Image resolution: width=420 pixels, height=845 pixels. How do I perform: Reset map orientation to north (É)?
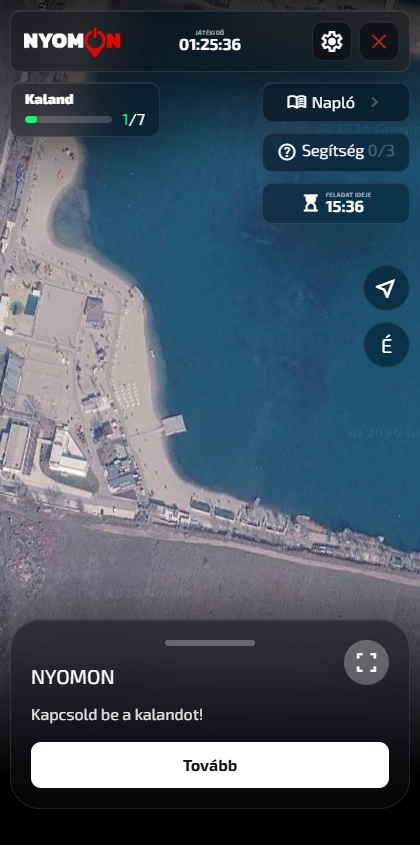pyautogui.click(x=386, y=345)
